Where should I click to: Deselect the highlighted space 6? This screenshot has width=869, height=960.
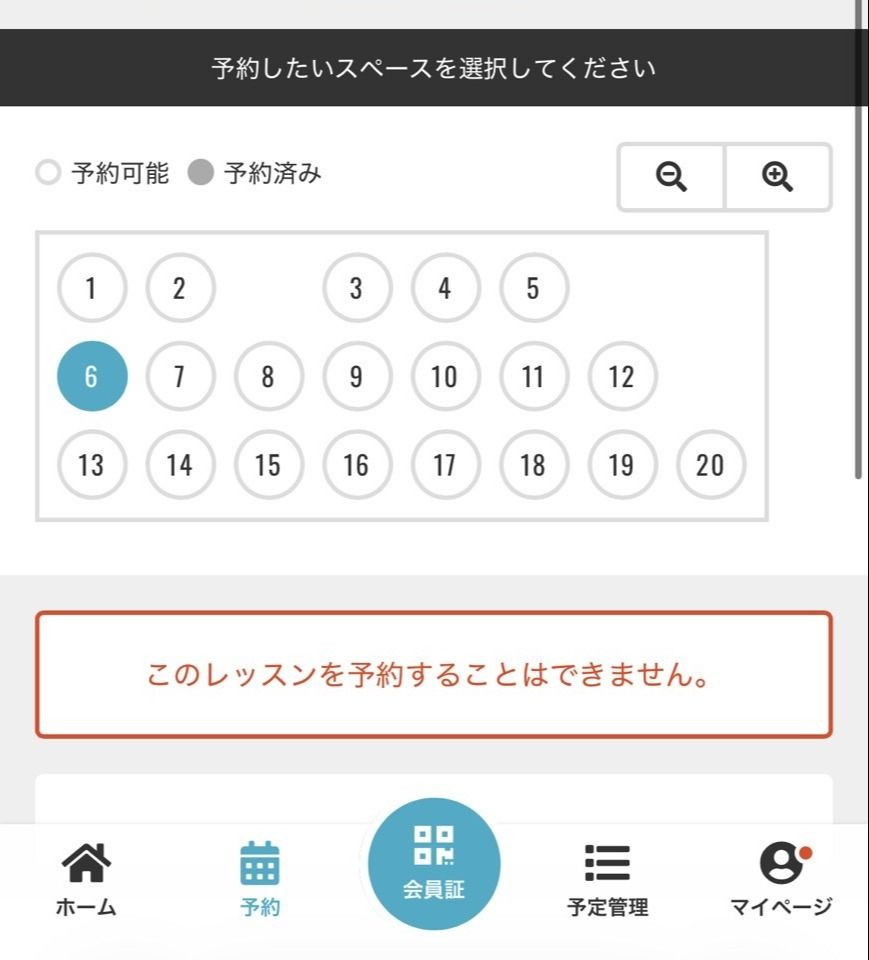92,377
